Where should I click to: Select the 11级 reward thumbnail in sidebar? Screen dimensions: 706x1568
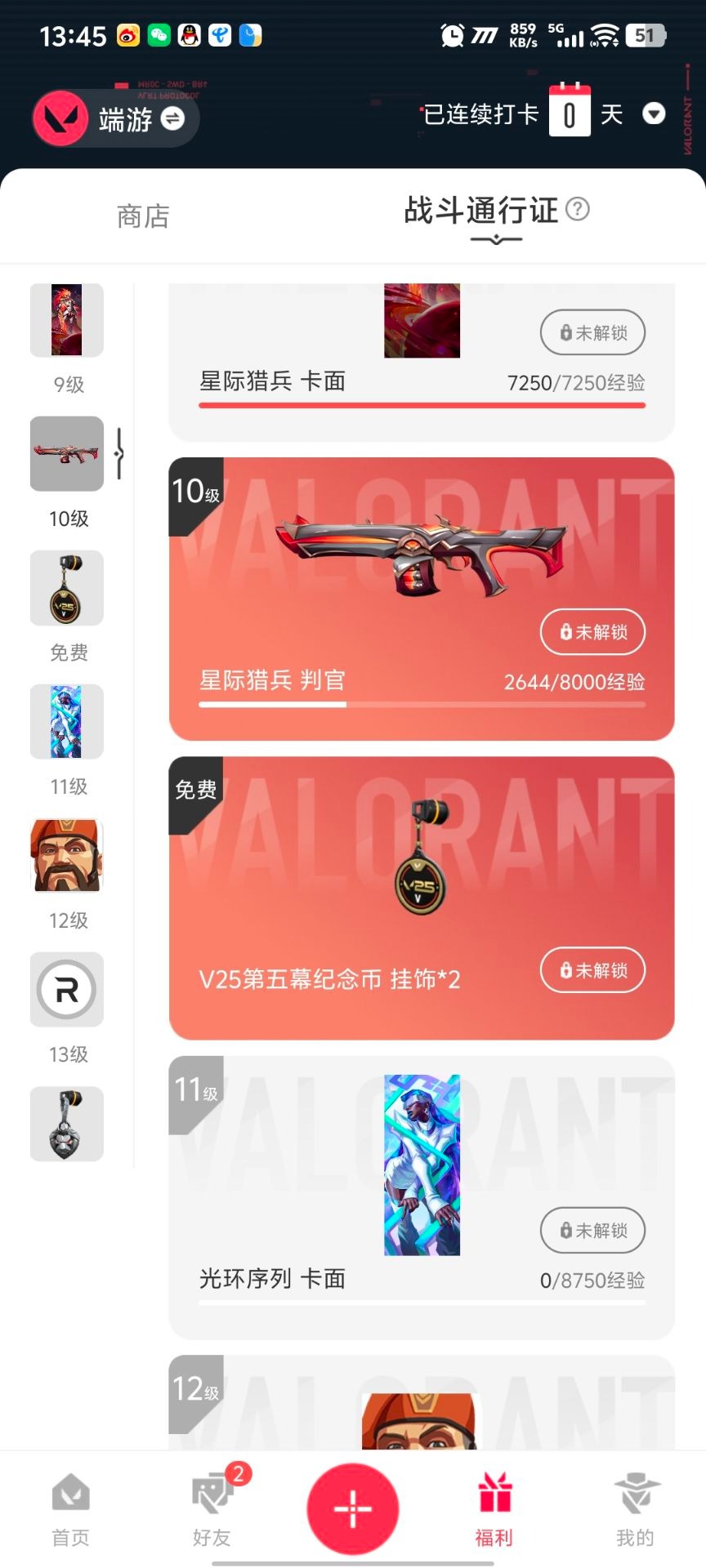67,721
